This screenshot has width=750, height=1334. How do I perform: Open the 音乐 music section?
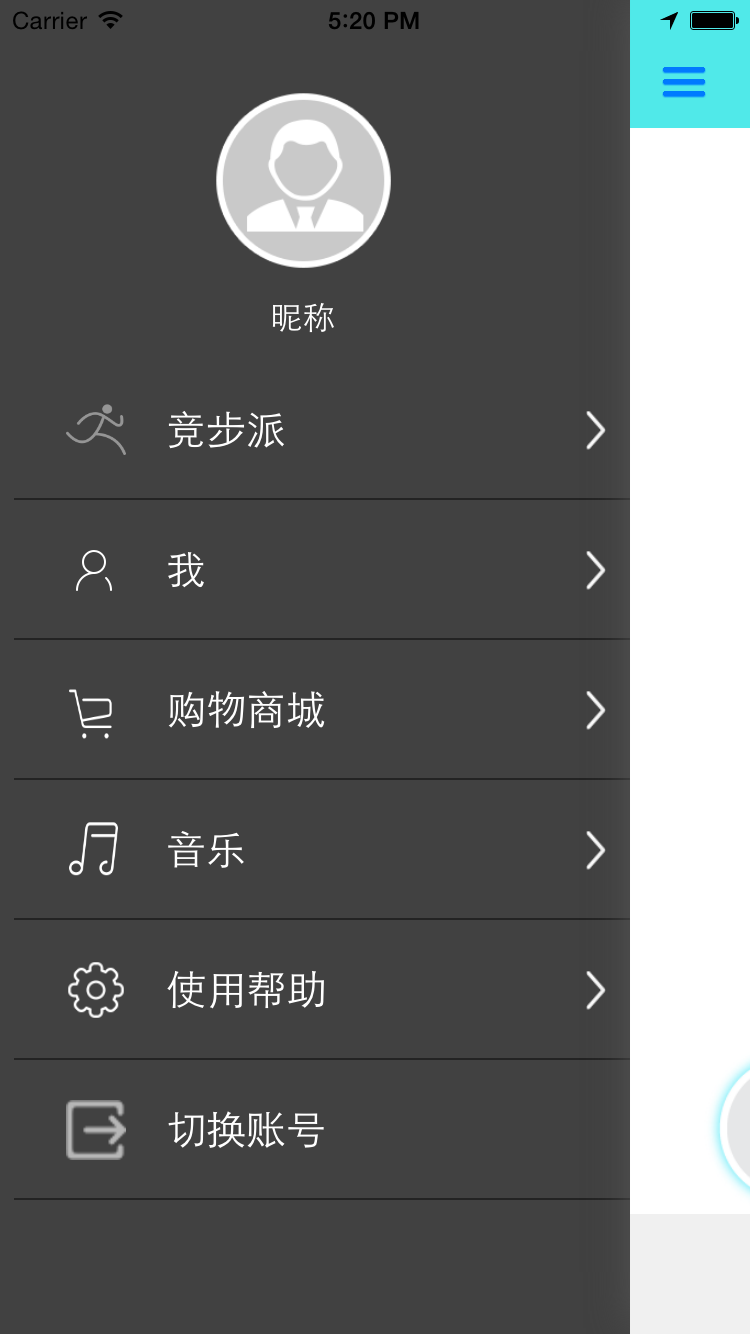pos(320,851)
